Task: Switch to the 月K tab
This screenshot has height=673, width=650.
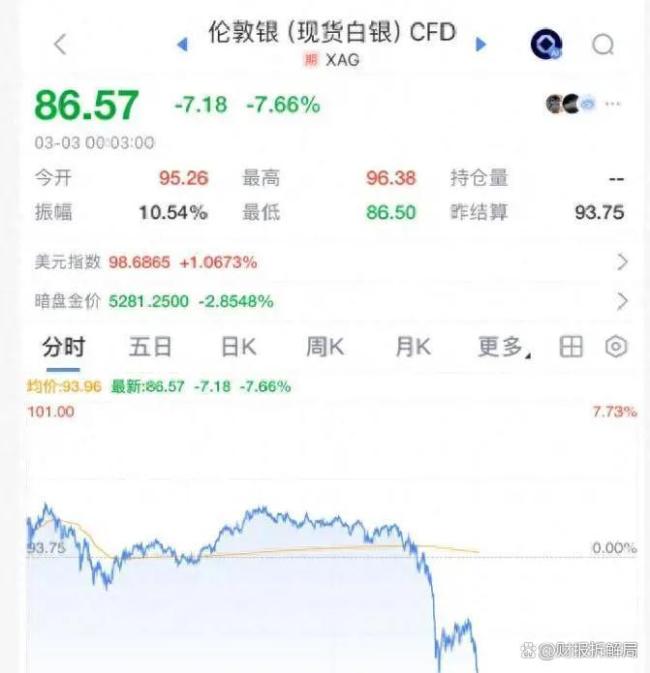Action: [412, 347]
